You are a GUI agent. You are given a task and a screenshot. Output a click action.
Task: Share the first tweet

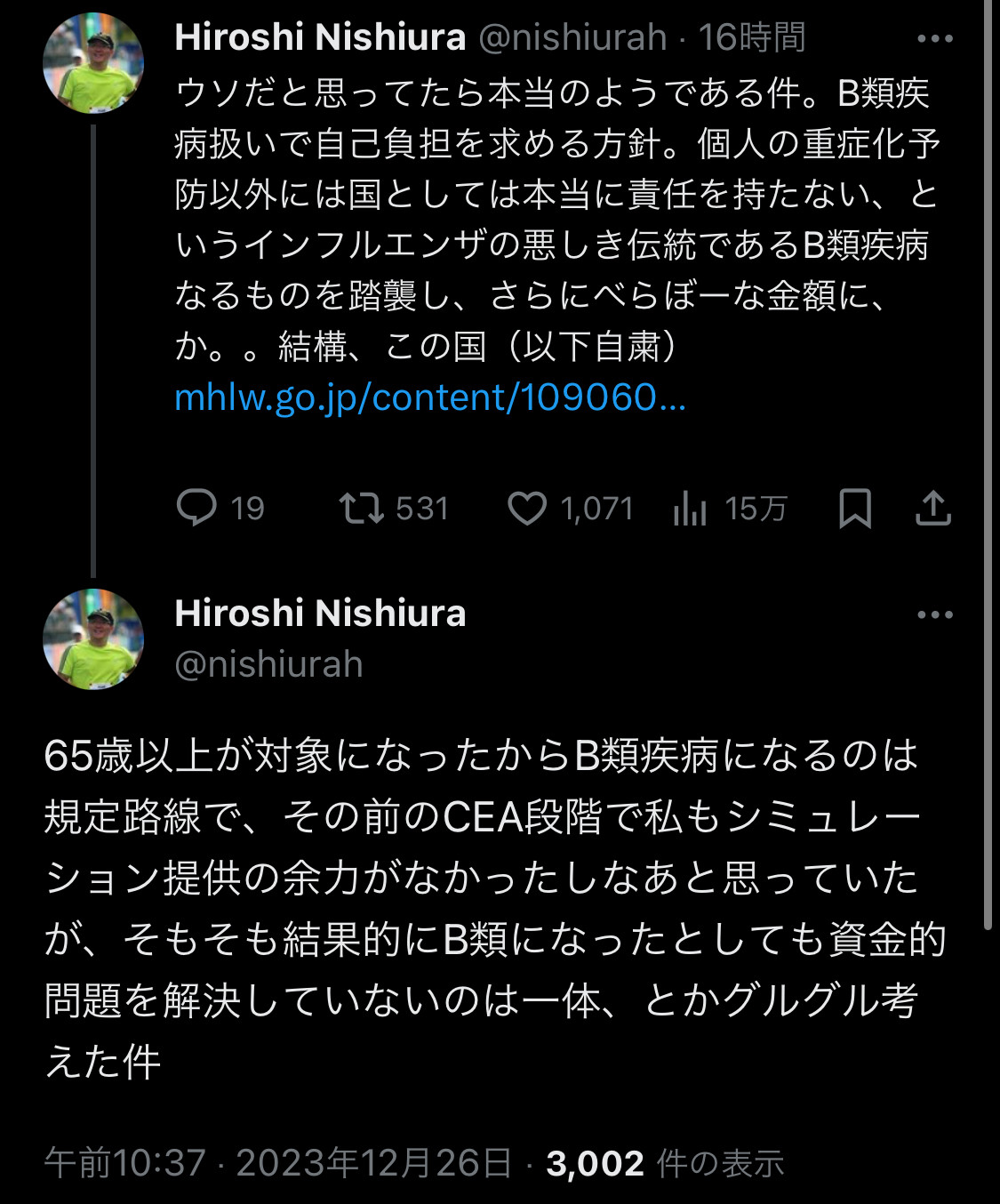pyautogui.click(x=933, y=508)
